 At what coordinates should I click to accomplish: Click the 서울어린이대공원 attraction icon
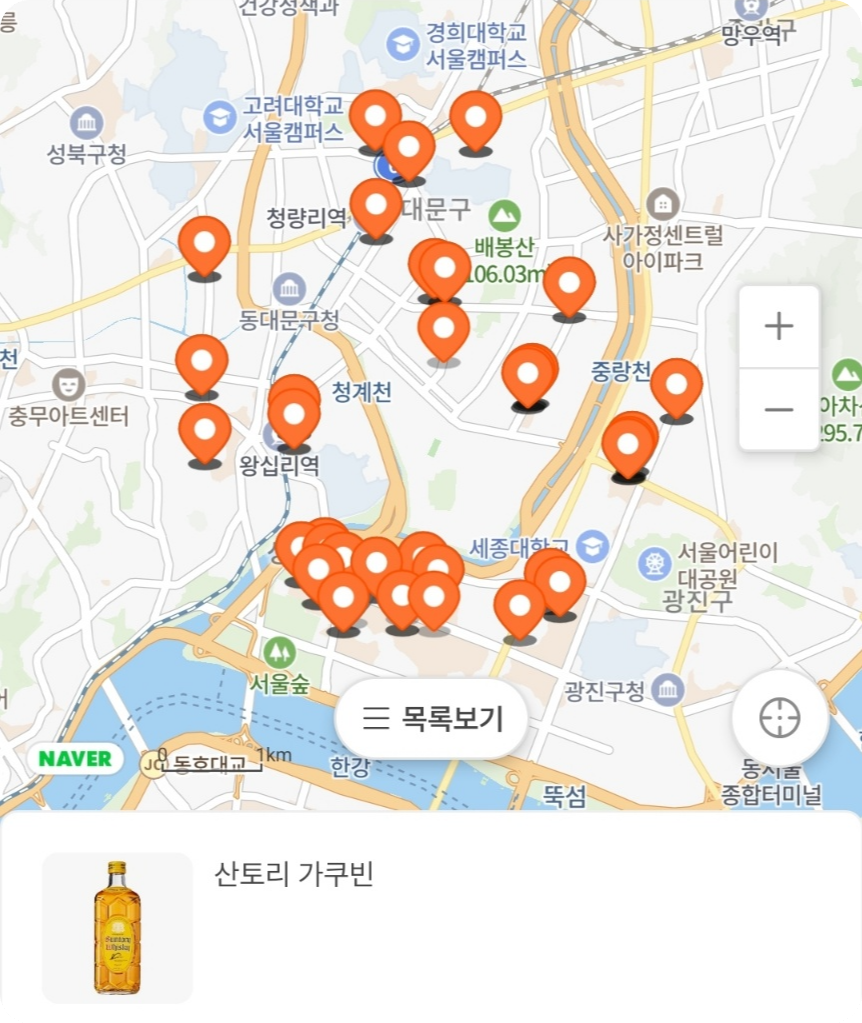coord(655,563)
